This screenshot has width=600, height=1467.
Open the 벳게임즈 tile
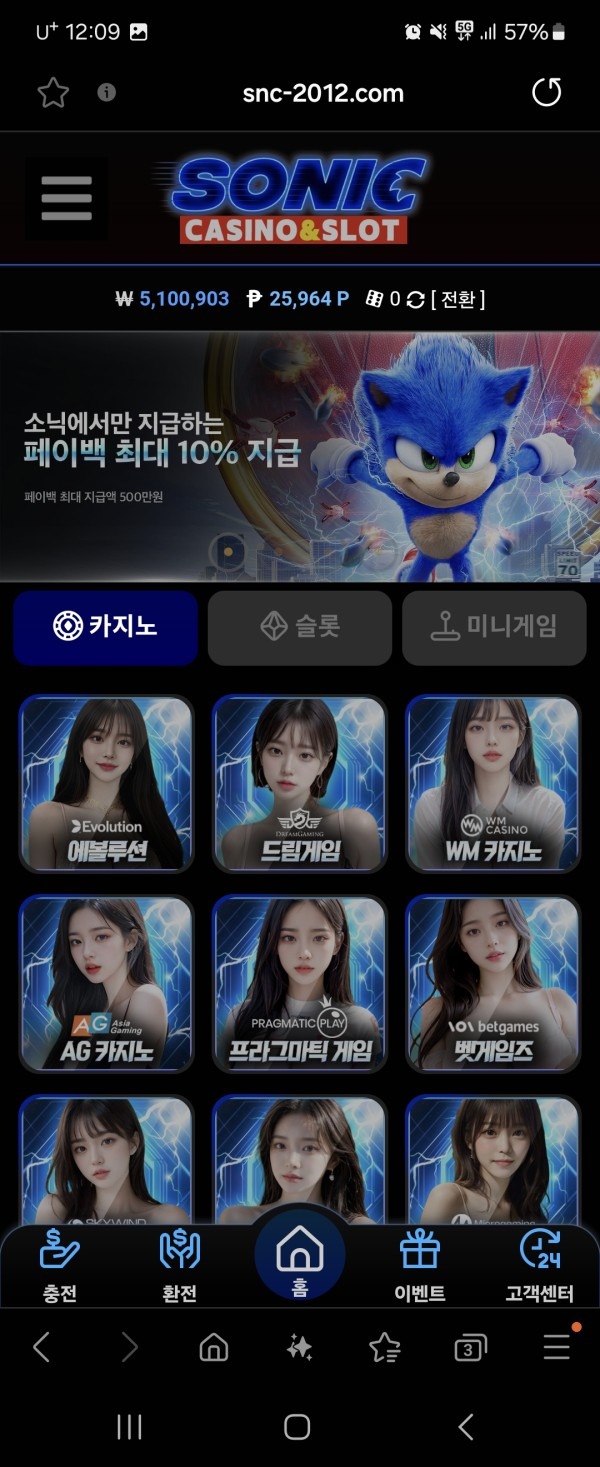click(493, 983)
